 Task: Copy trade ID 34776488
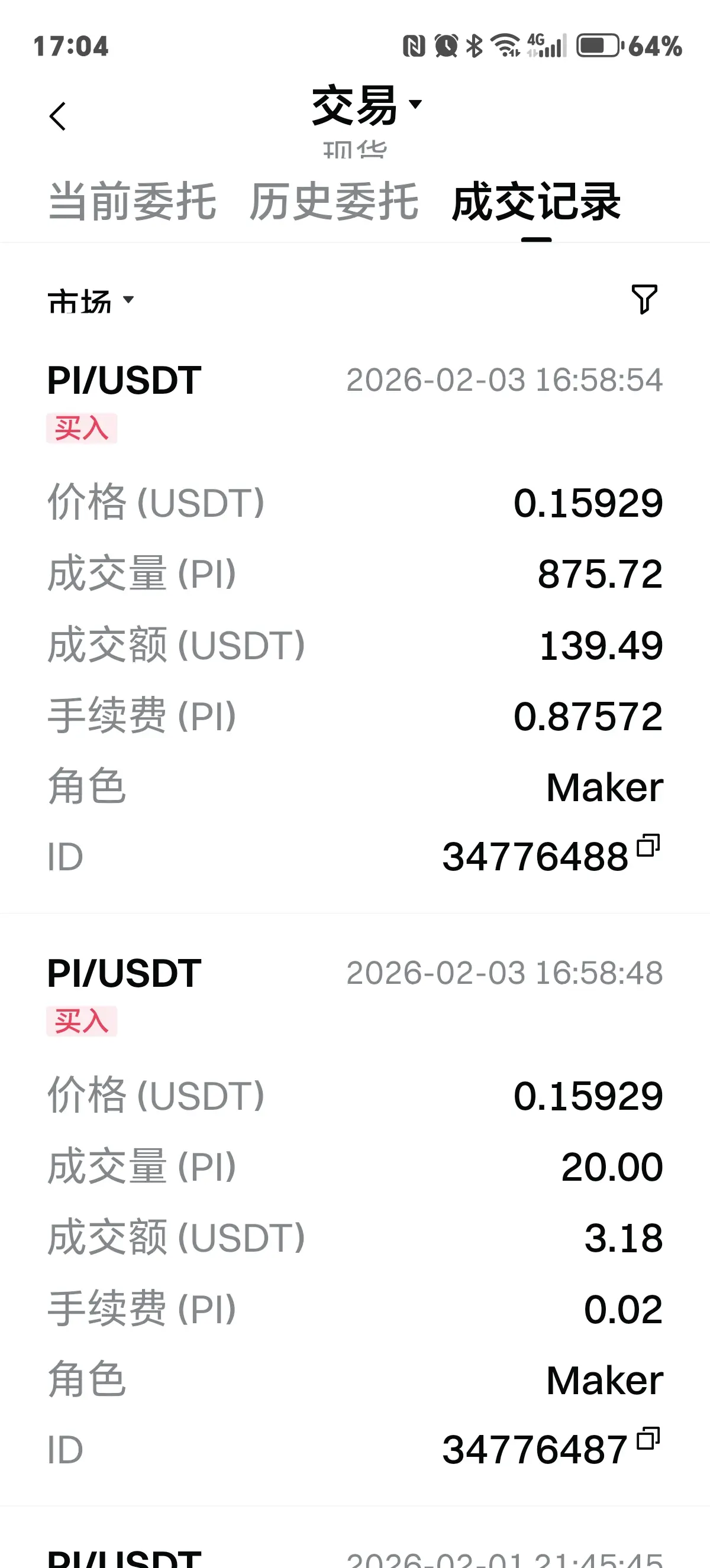click(648, 847)
